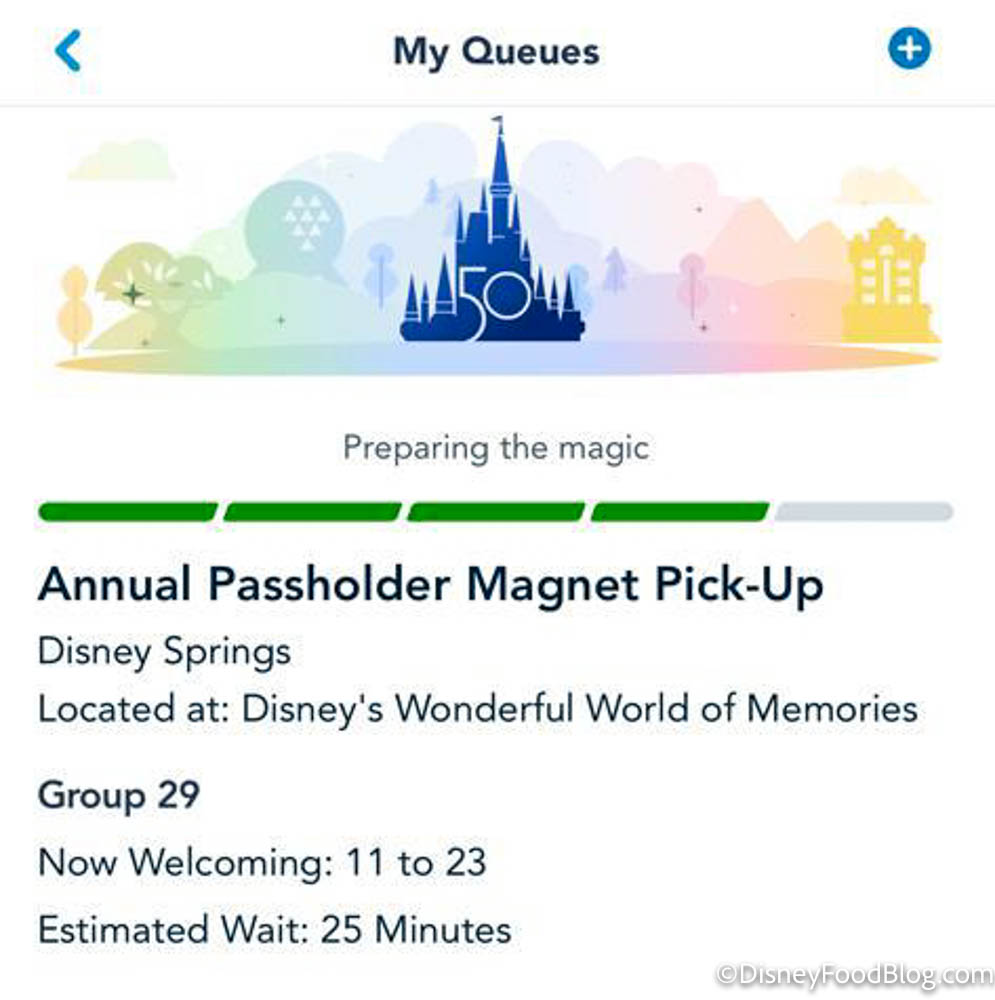995x1000 pixels.
Task: Go back from My Queues
Action: pos(68,50)
